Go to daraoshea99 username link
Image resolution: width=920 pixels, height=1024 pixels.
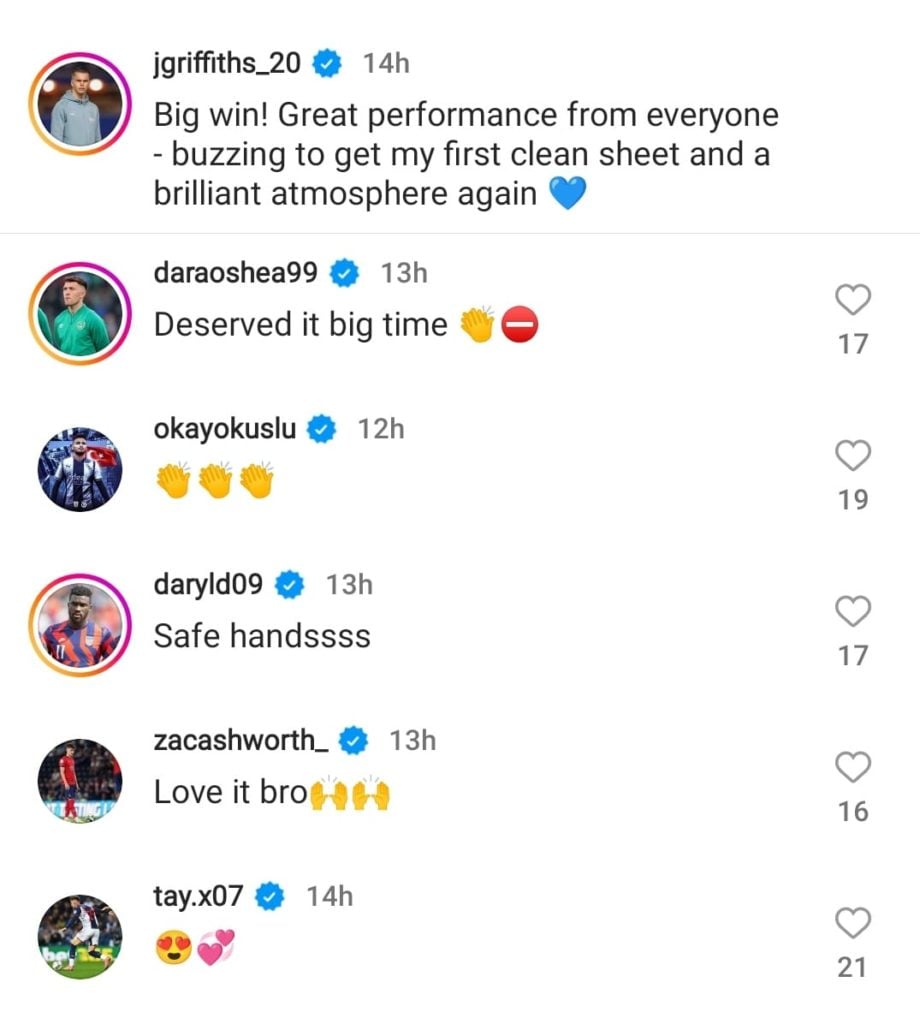(235, 273)
